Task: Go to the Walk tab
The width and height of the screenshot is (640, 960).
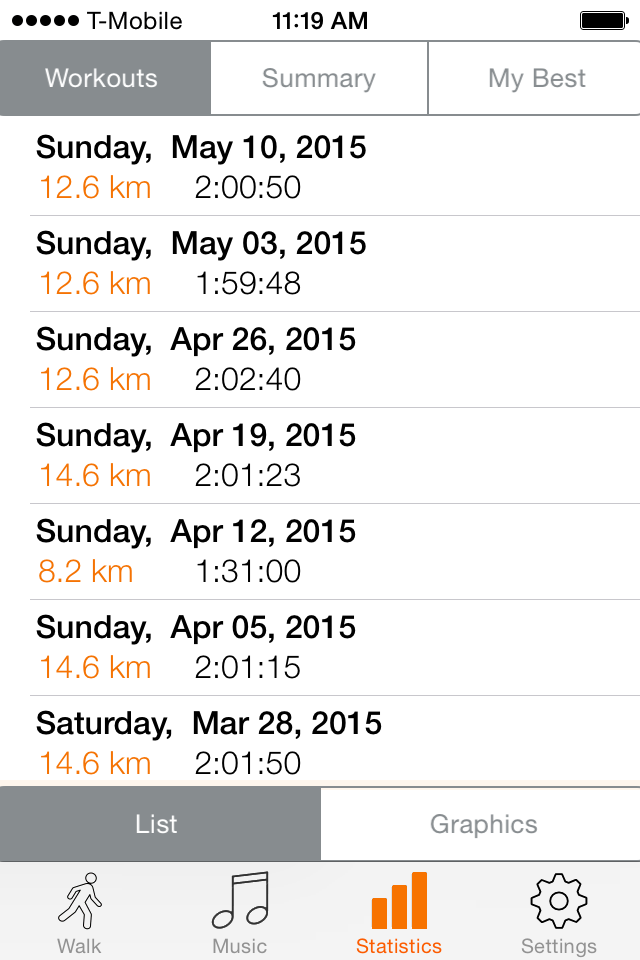Action: (x=80, y=913)
